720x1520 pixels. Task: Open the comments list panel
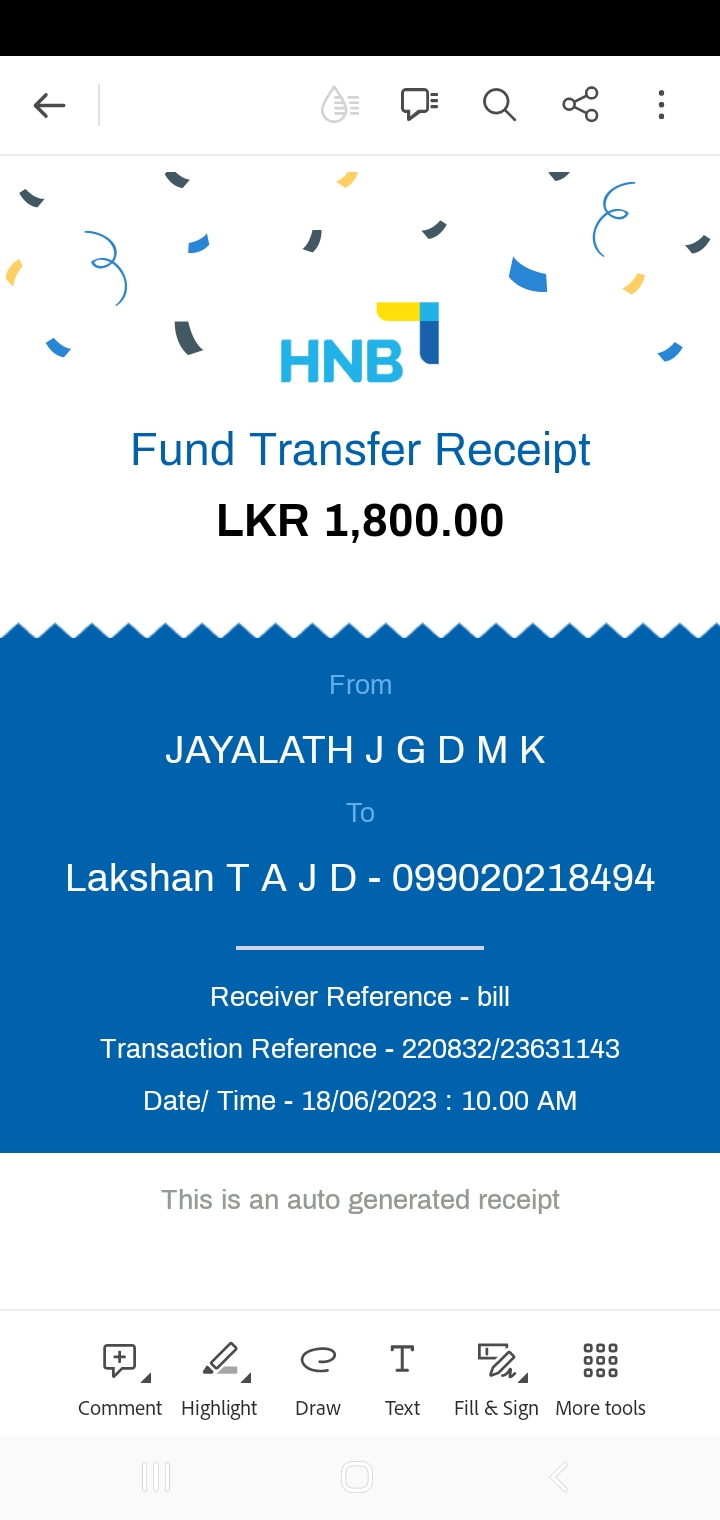419,105
